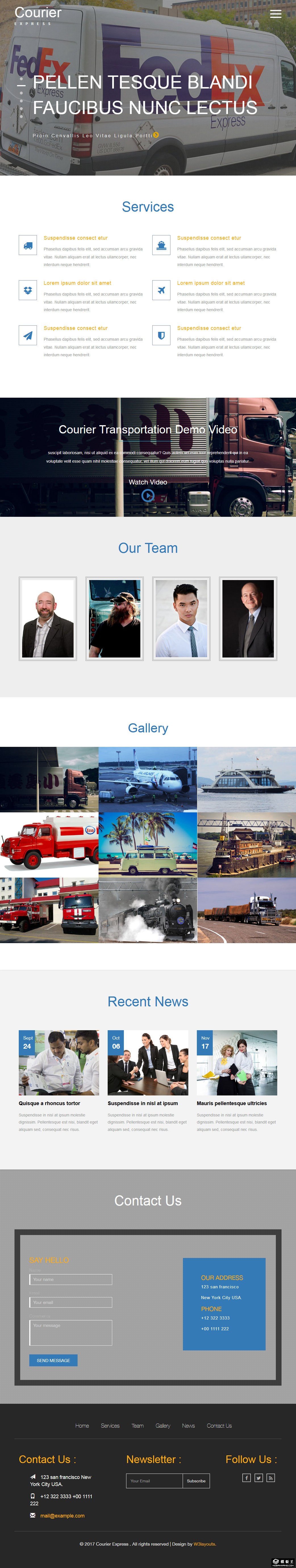Open the Twitter follow icon
The width and height of the screenshot is (296, 1568).
pos(259,1477)
